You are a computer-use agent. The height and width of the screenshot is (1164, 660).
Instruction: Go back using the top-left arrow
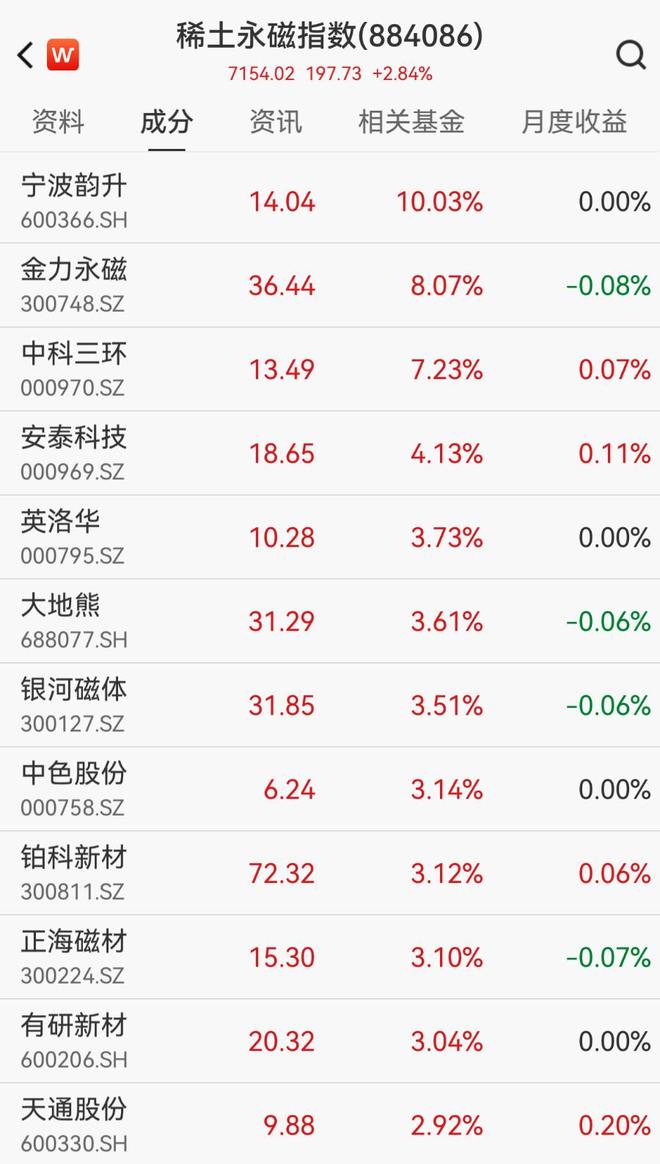coord(26,55)
